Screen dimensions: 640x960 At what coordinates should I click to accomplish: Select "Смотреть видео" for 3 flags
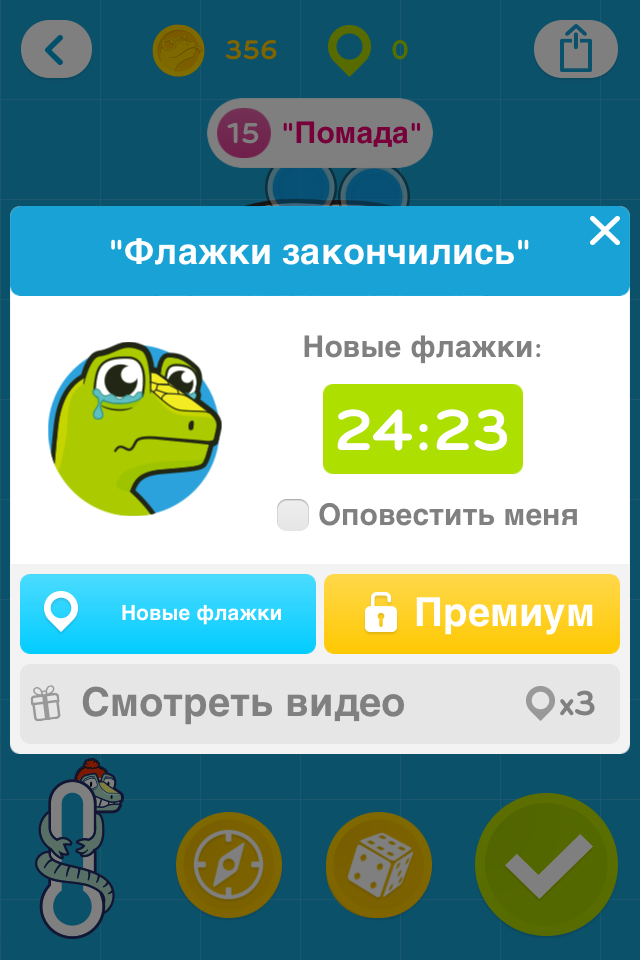click(x=320, y=703)
